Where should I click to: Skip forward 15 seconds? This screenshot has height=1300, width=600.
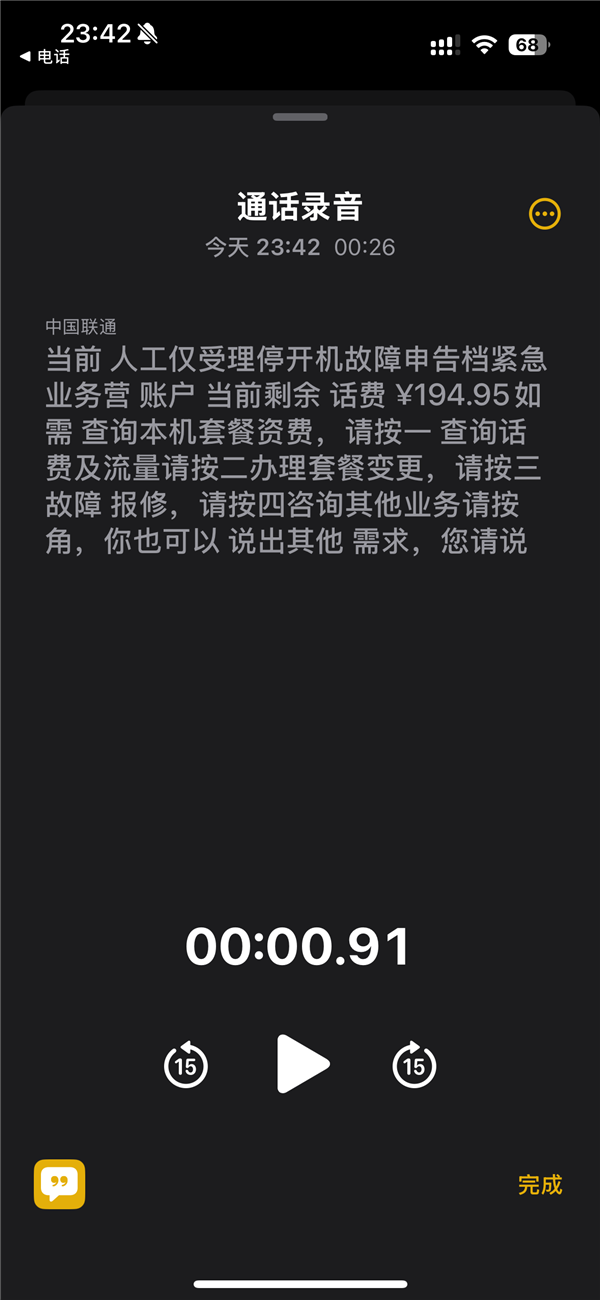414,1065
